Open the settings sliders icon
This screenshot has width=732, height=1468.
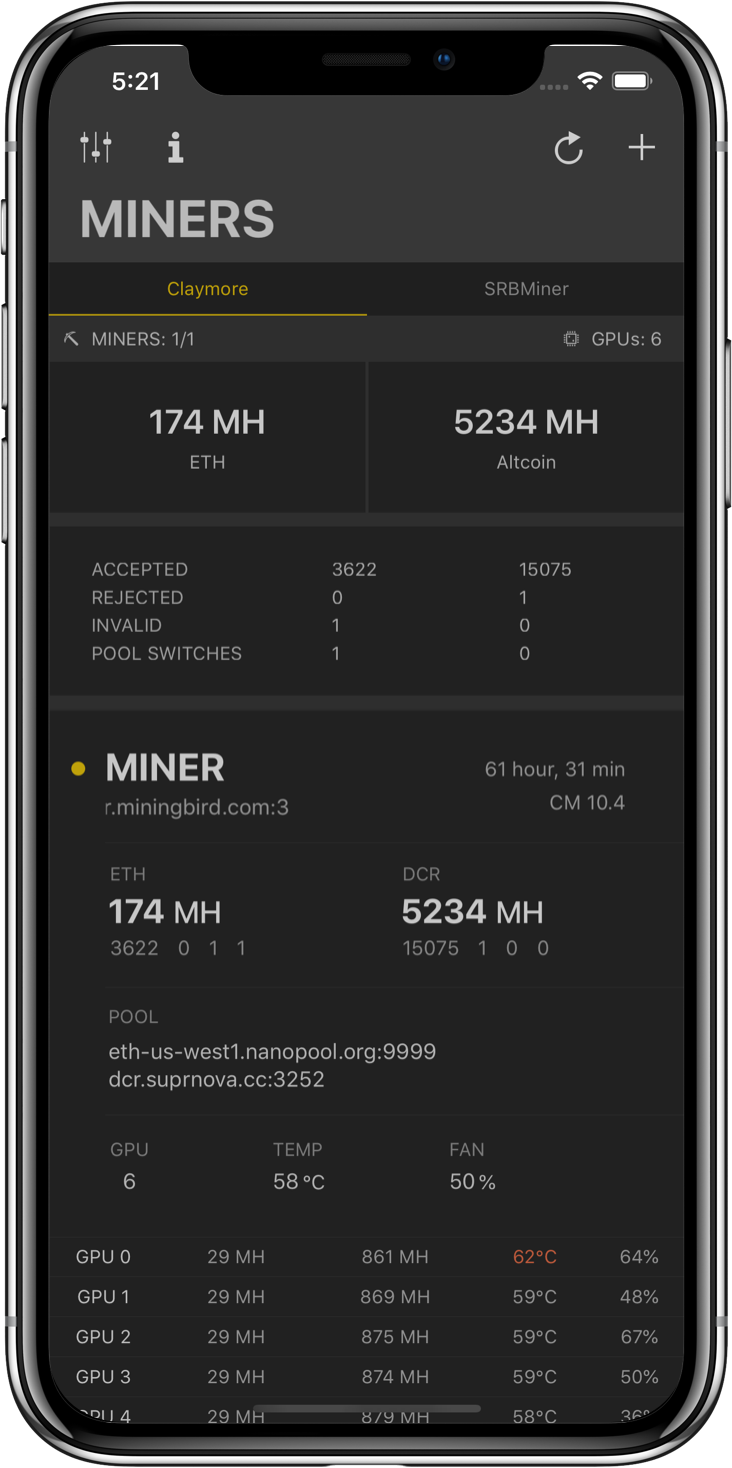coord(96,148)
